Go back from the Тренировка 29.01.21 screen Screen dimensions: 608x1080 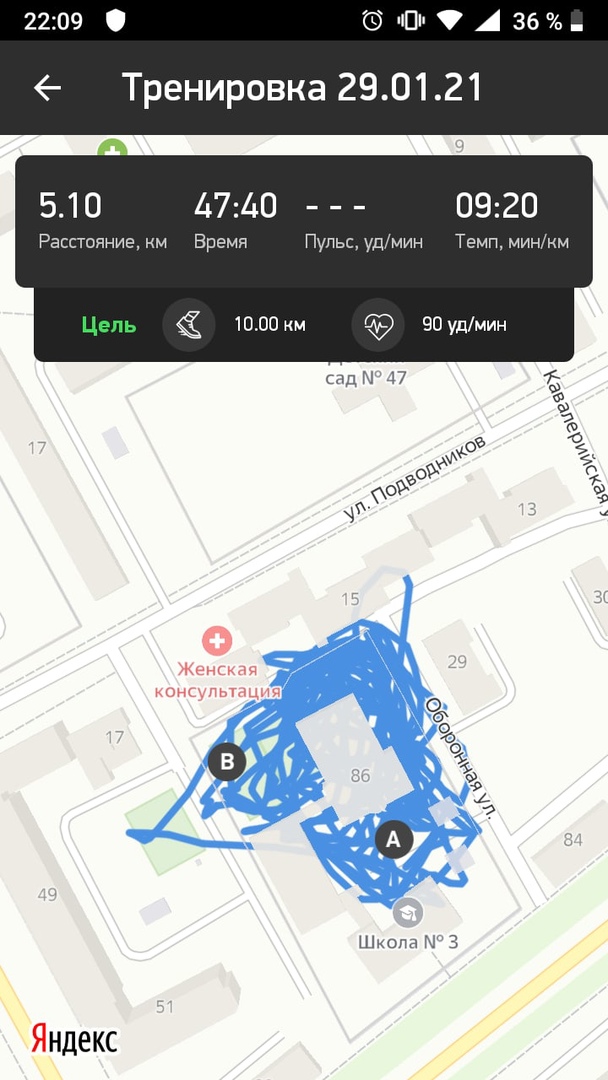47,88
